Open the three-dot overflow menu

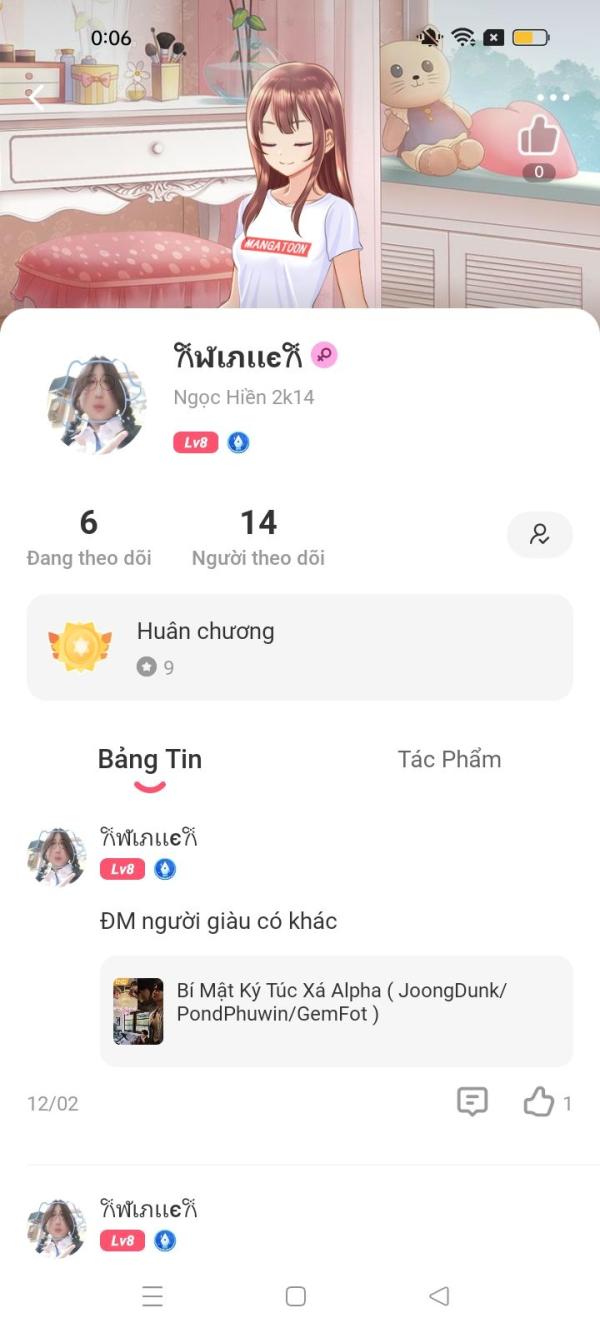pos(552,98)
